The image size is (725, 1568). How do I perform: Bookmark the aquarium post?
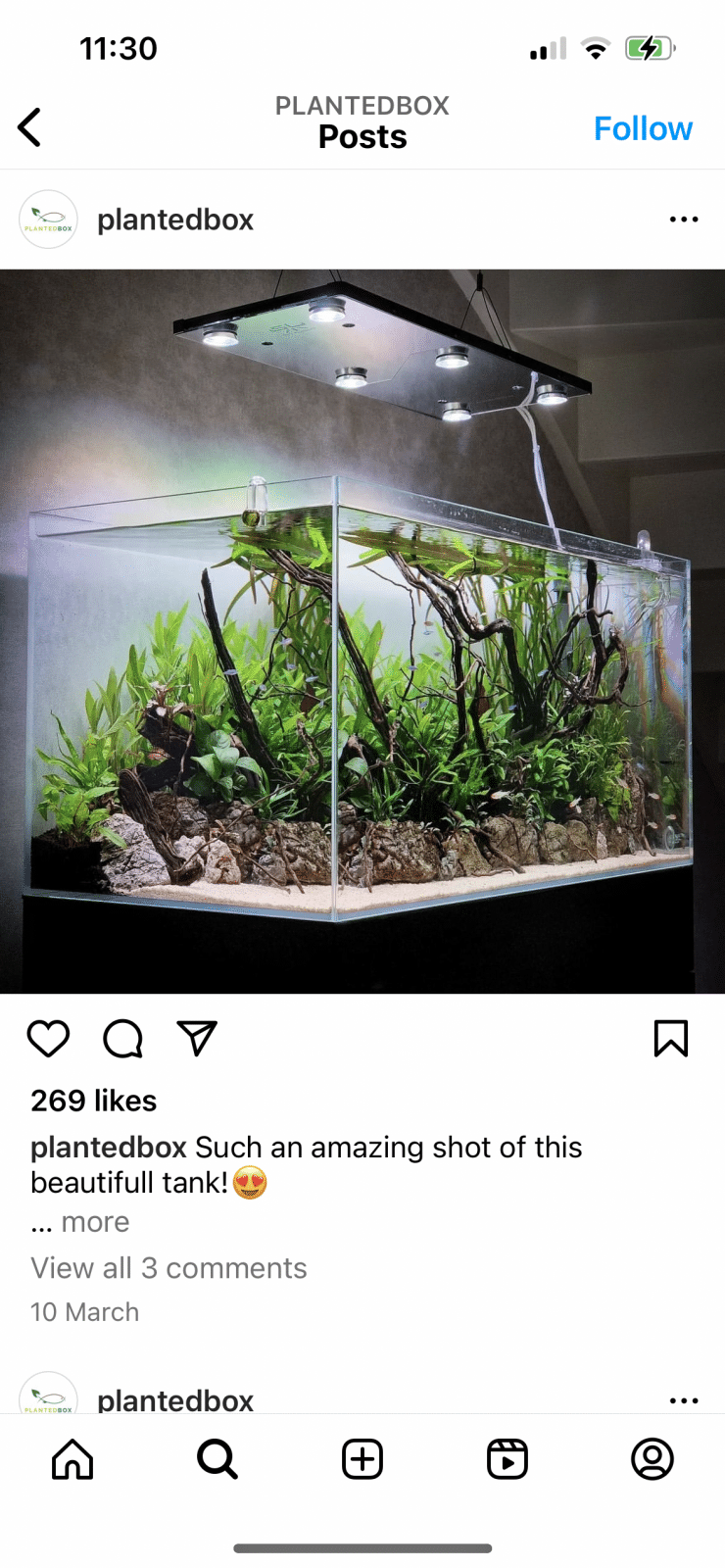point(671,1039)
